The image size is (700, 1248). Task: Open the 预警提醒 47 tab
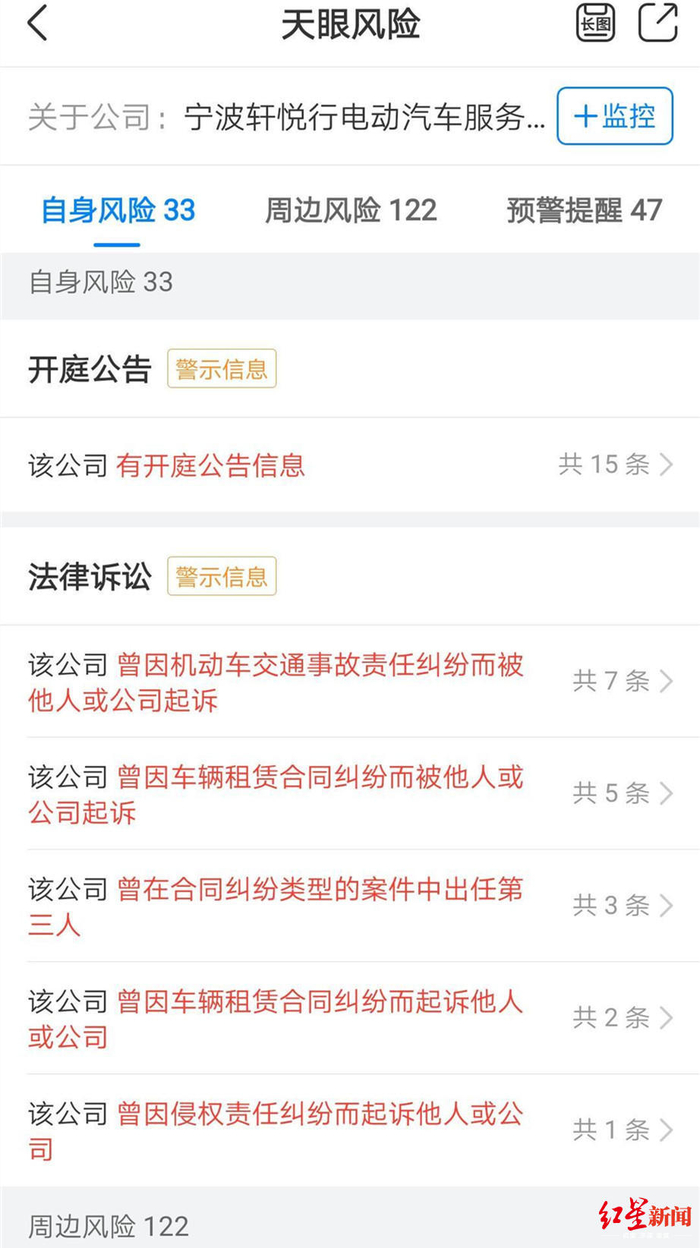[x=584, y=211]
